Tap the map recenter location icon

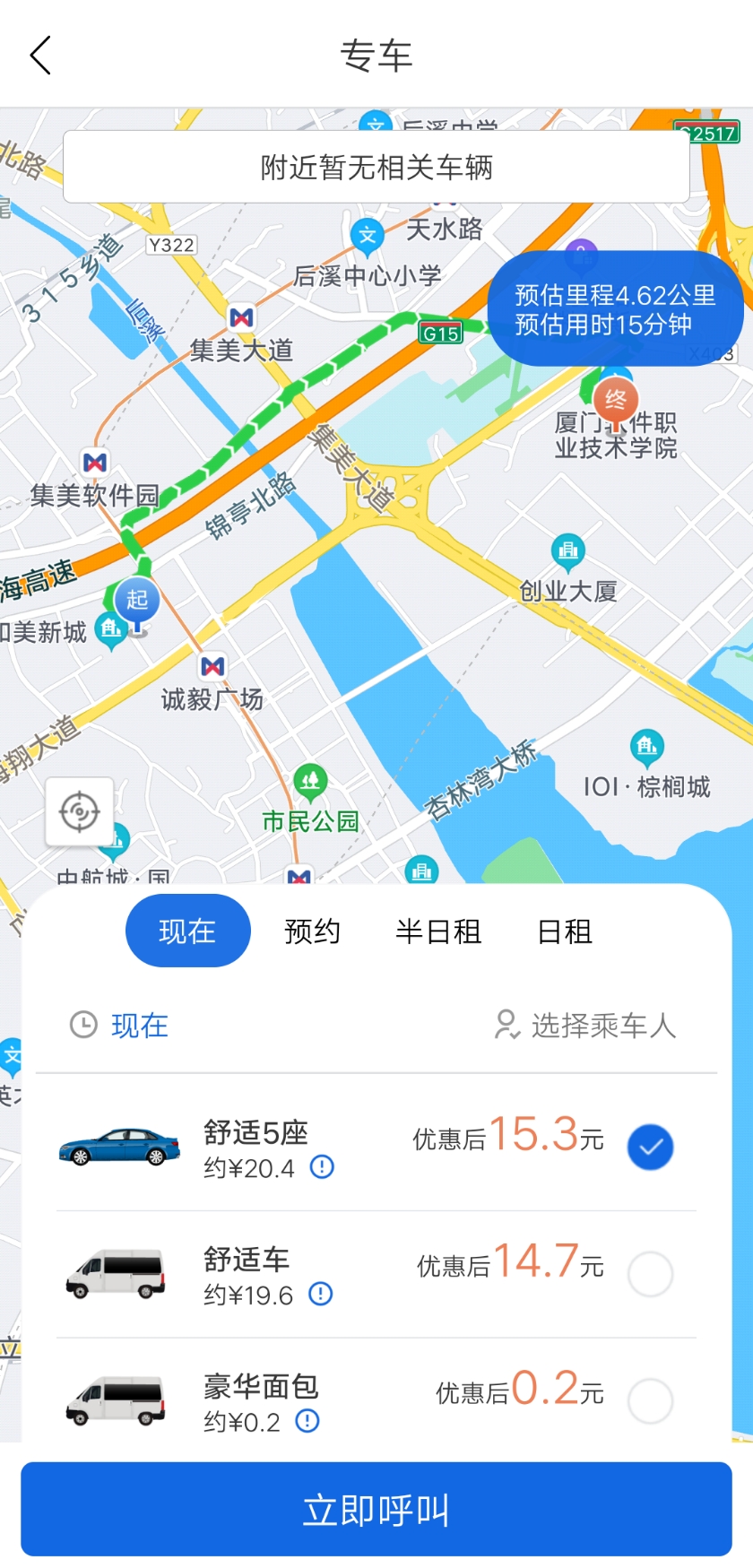coord(79,812)
